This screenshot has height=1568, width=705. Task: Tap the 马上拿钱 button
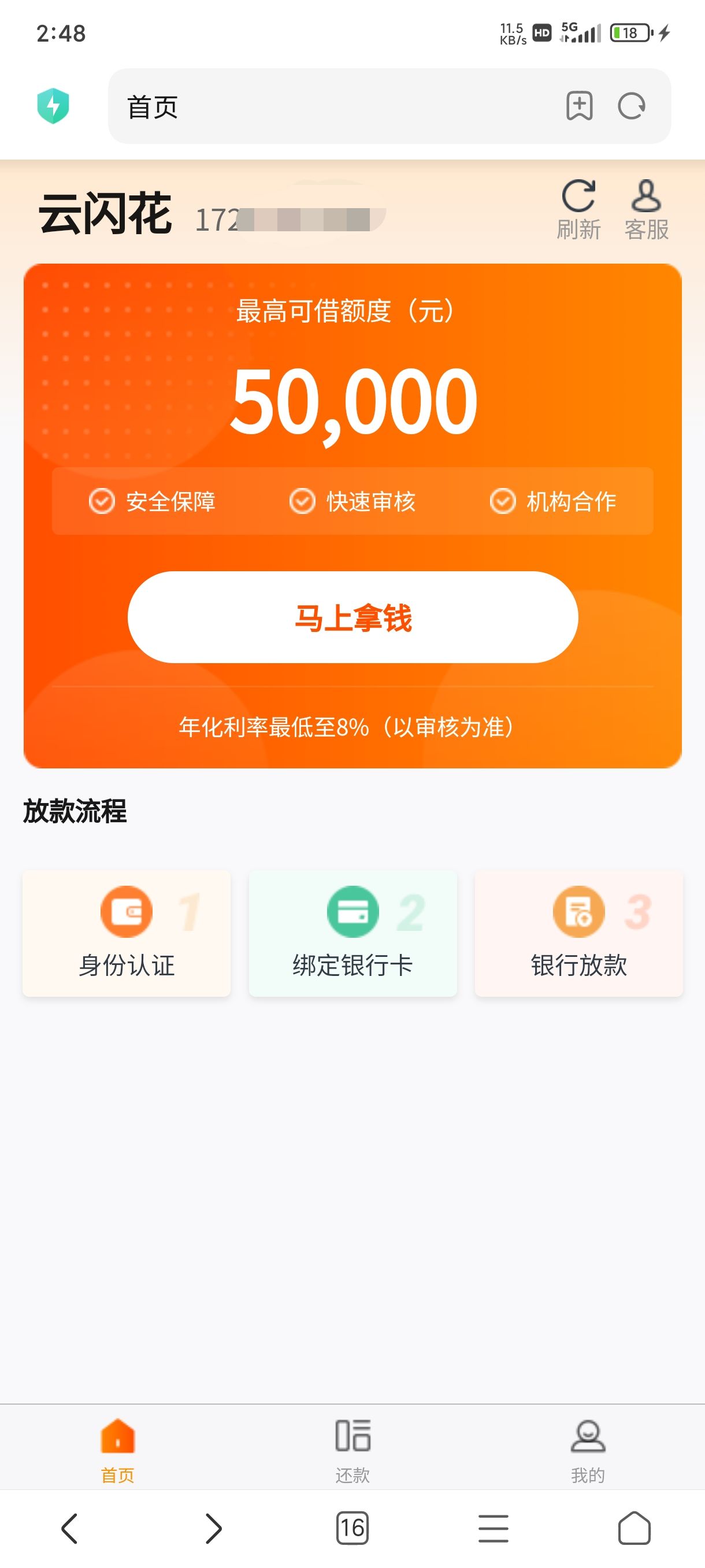pos(353,617)
